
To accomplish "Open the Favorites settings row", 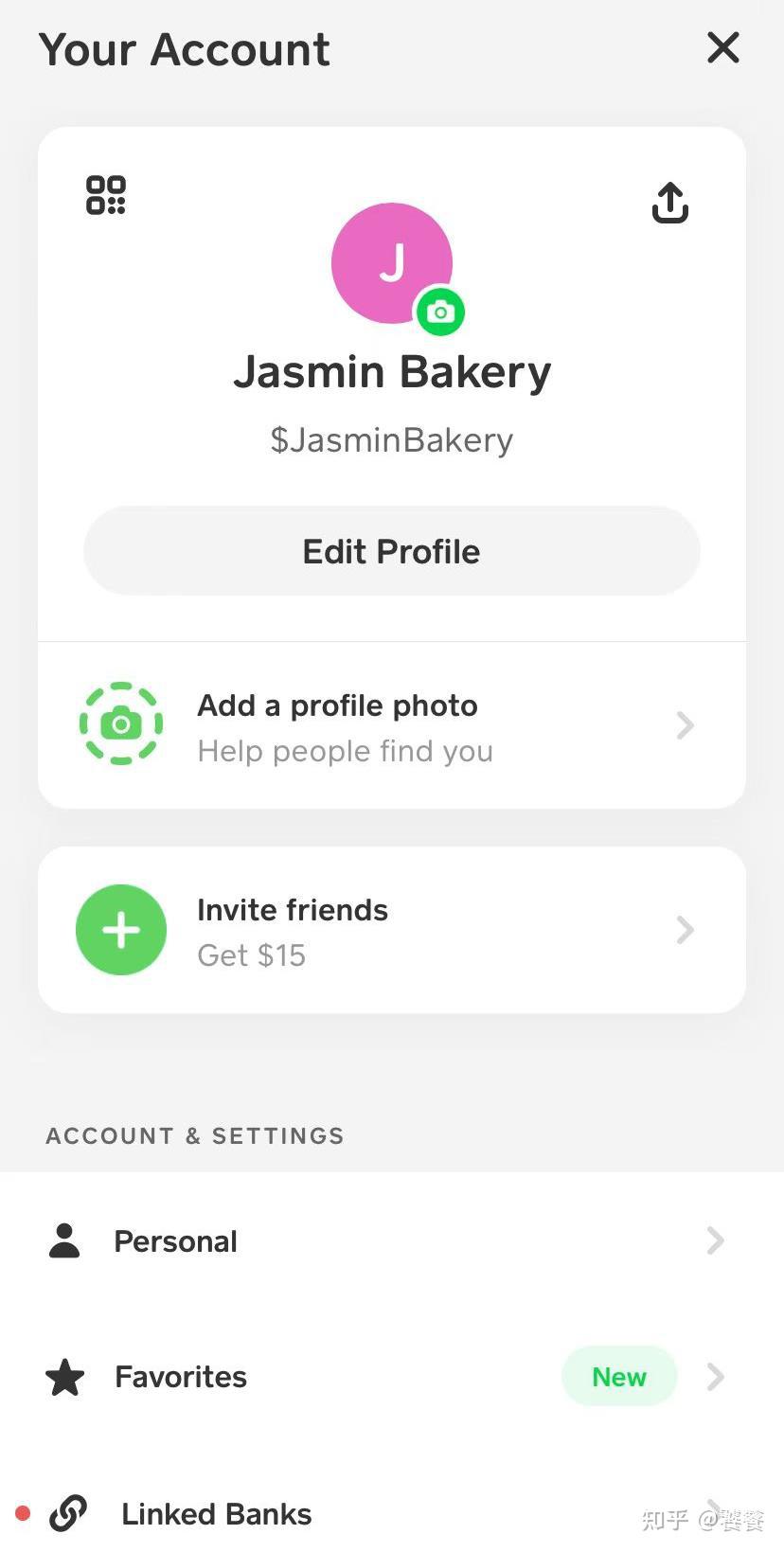I will pos(180,1377).
